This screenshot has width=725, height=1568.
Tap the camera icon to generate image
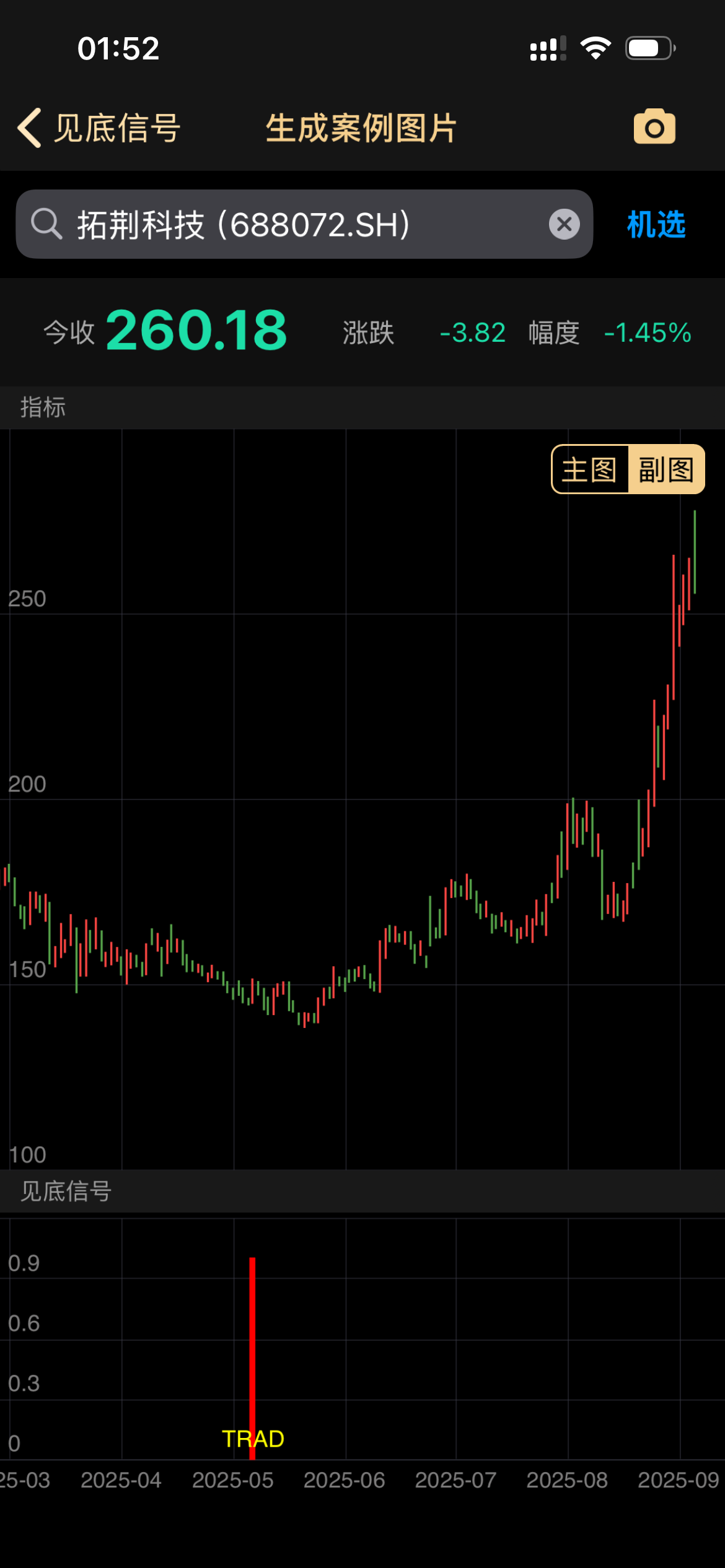point(654,127)
